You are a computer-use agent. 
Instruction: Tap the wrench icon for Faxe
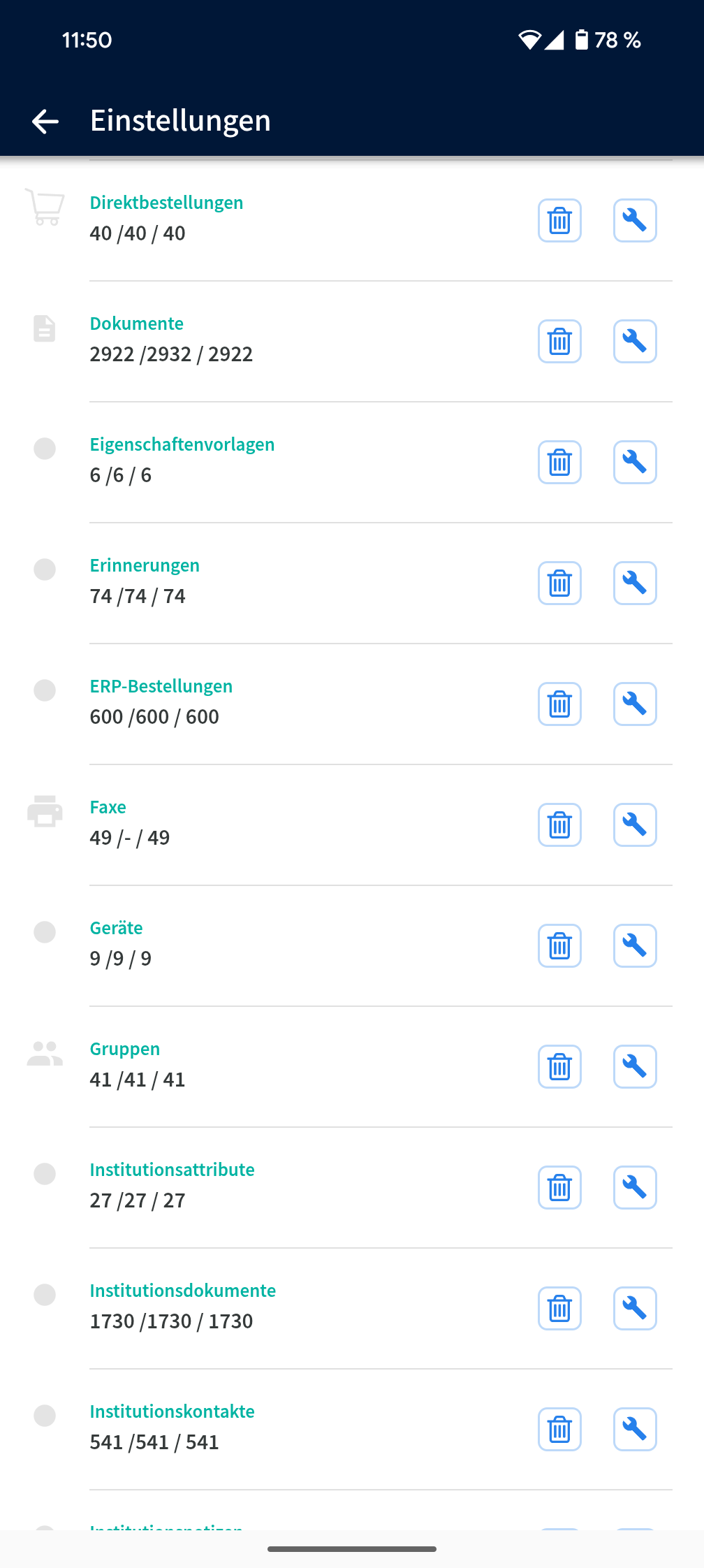coord(635,825)
